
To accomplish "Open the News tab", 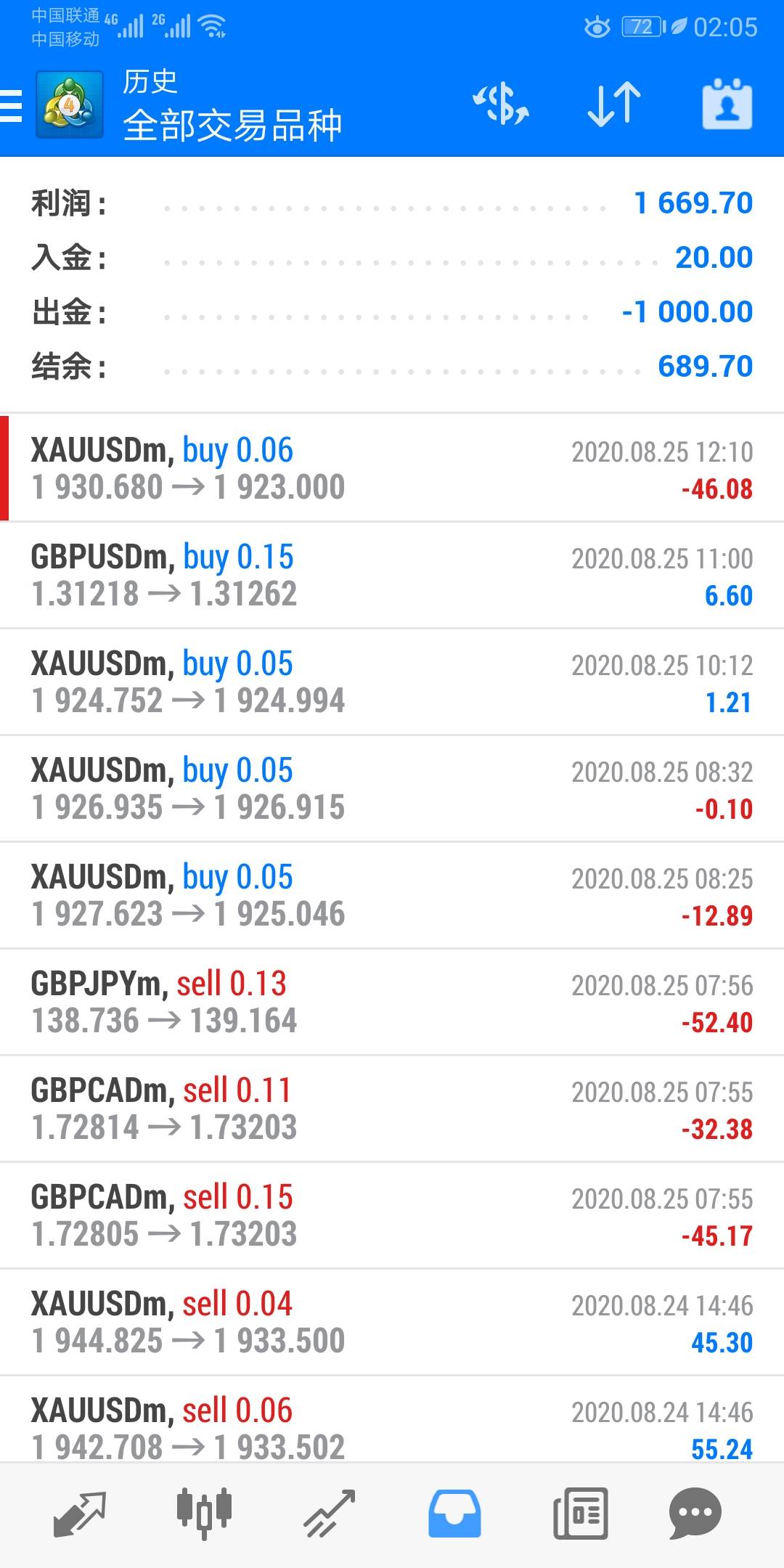I will point(580,1514).
